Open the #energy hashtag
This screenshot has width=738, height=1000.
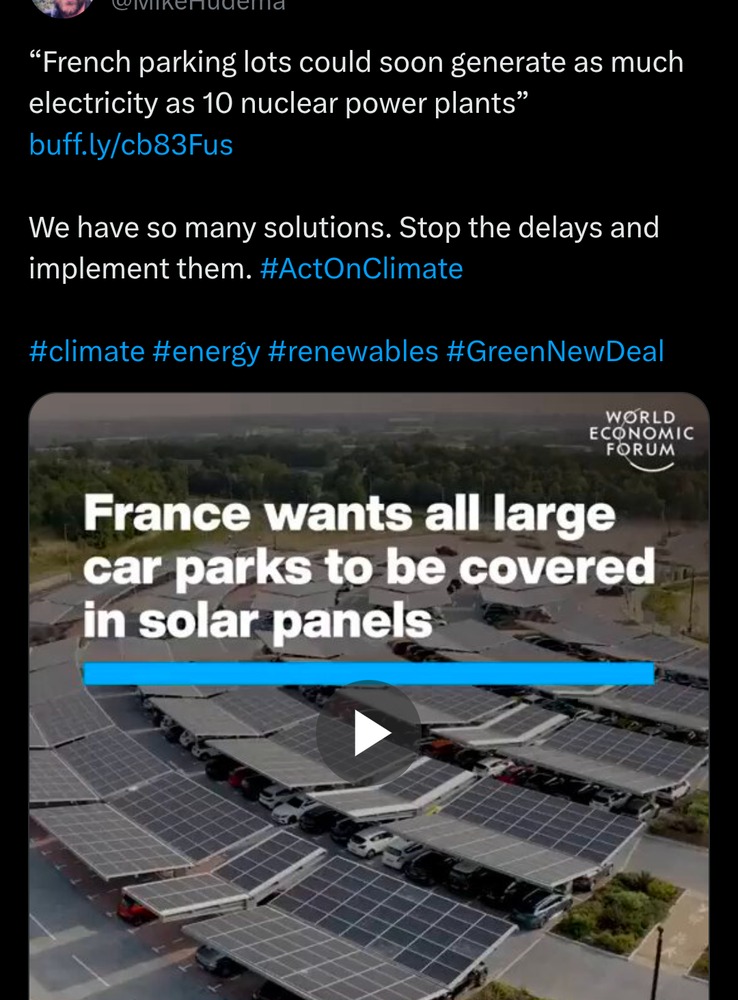coord(206,352)
